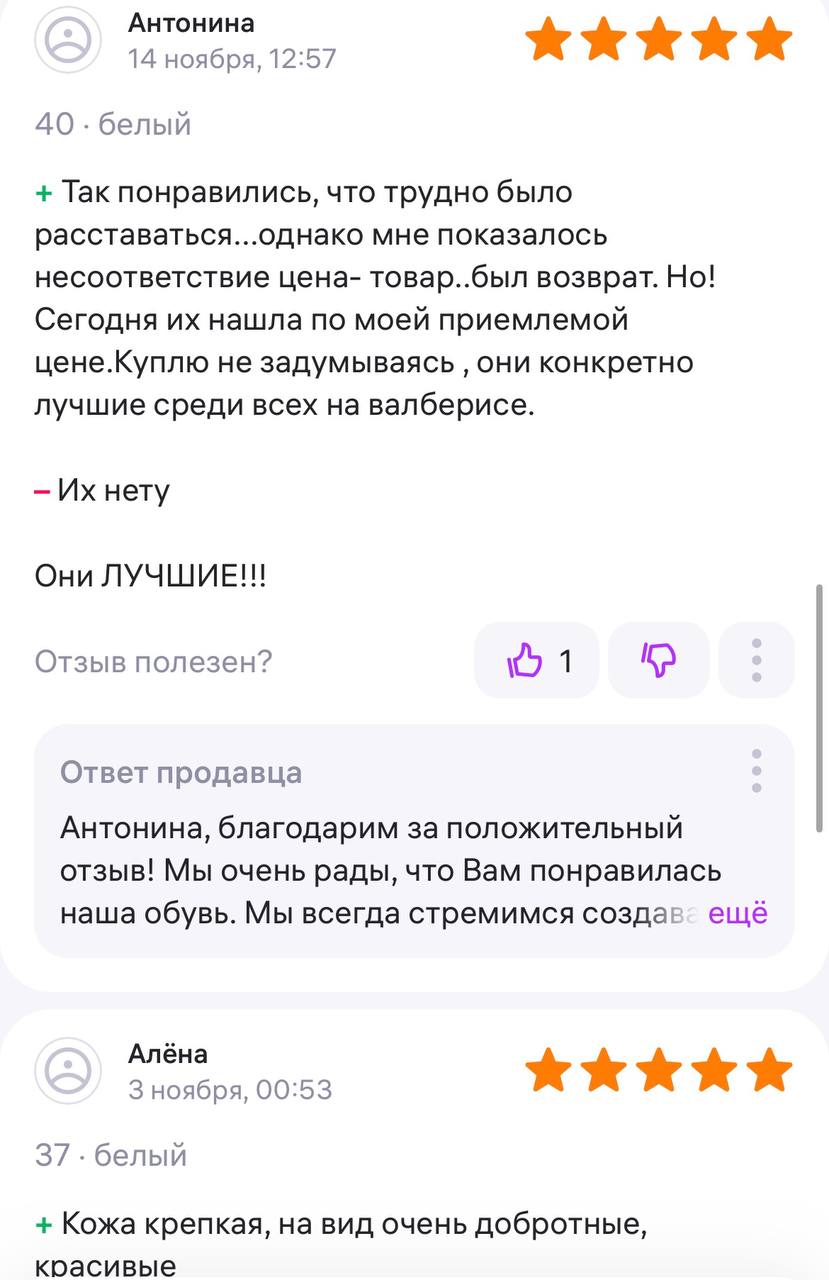The width and height of the screenshot is (829, 1280).
Task: Expand seller's reply via ещё link
Action: [x=738, y=913]
